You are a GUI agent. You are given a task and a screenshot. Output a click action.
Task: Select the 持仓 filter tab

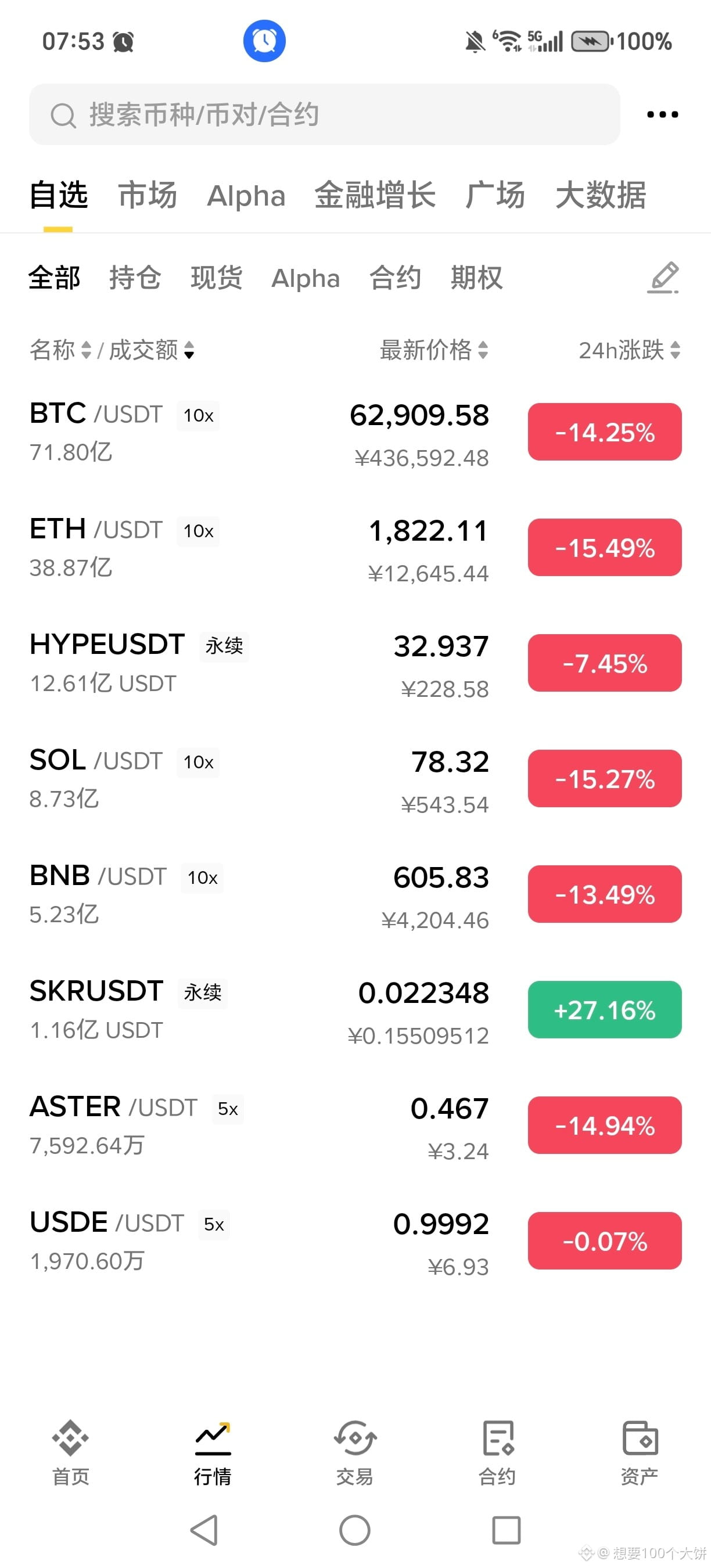point(135,278)
